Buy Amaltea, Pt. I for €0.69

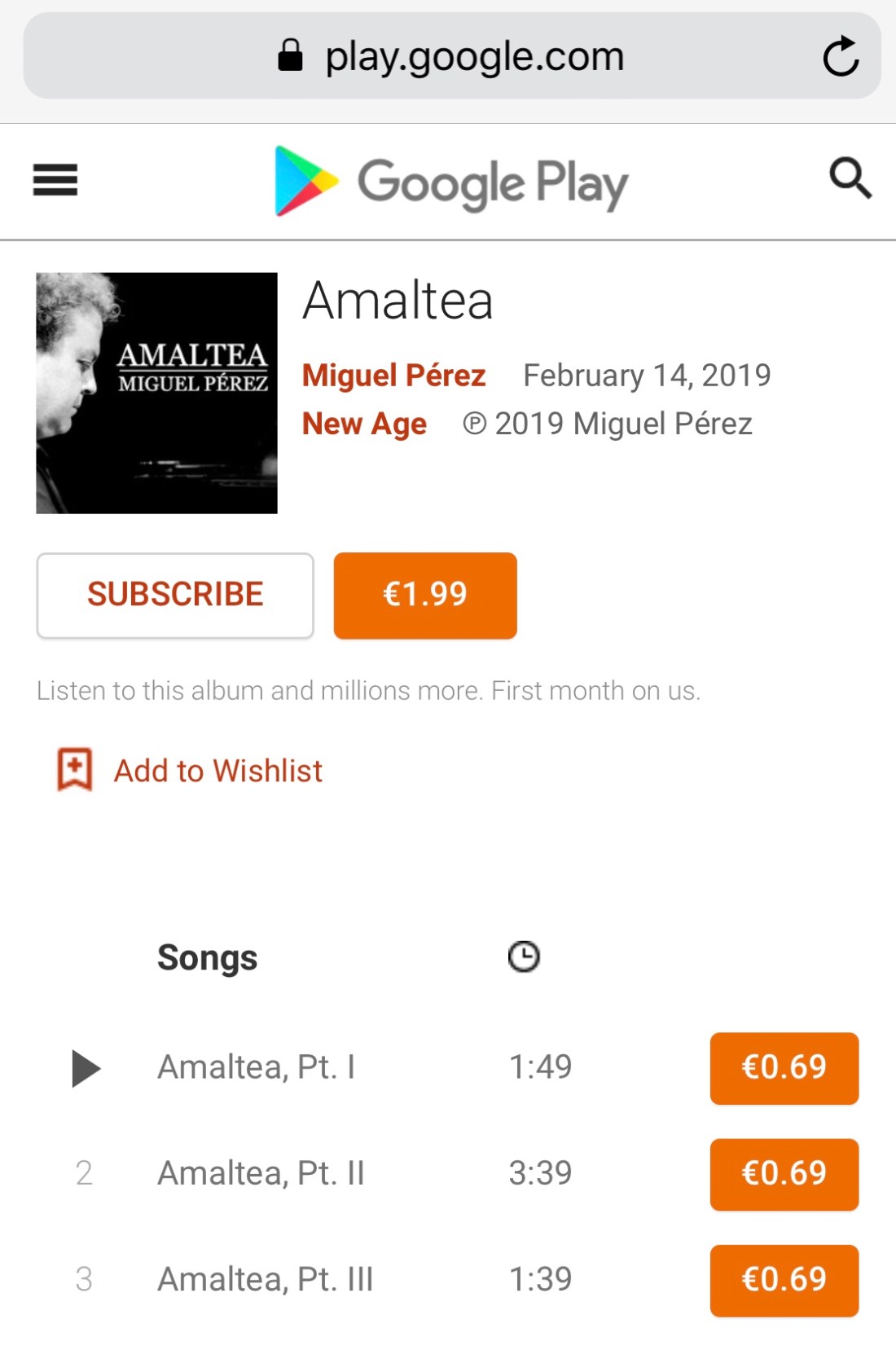[784, 1068]
